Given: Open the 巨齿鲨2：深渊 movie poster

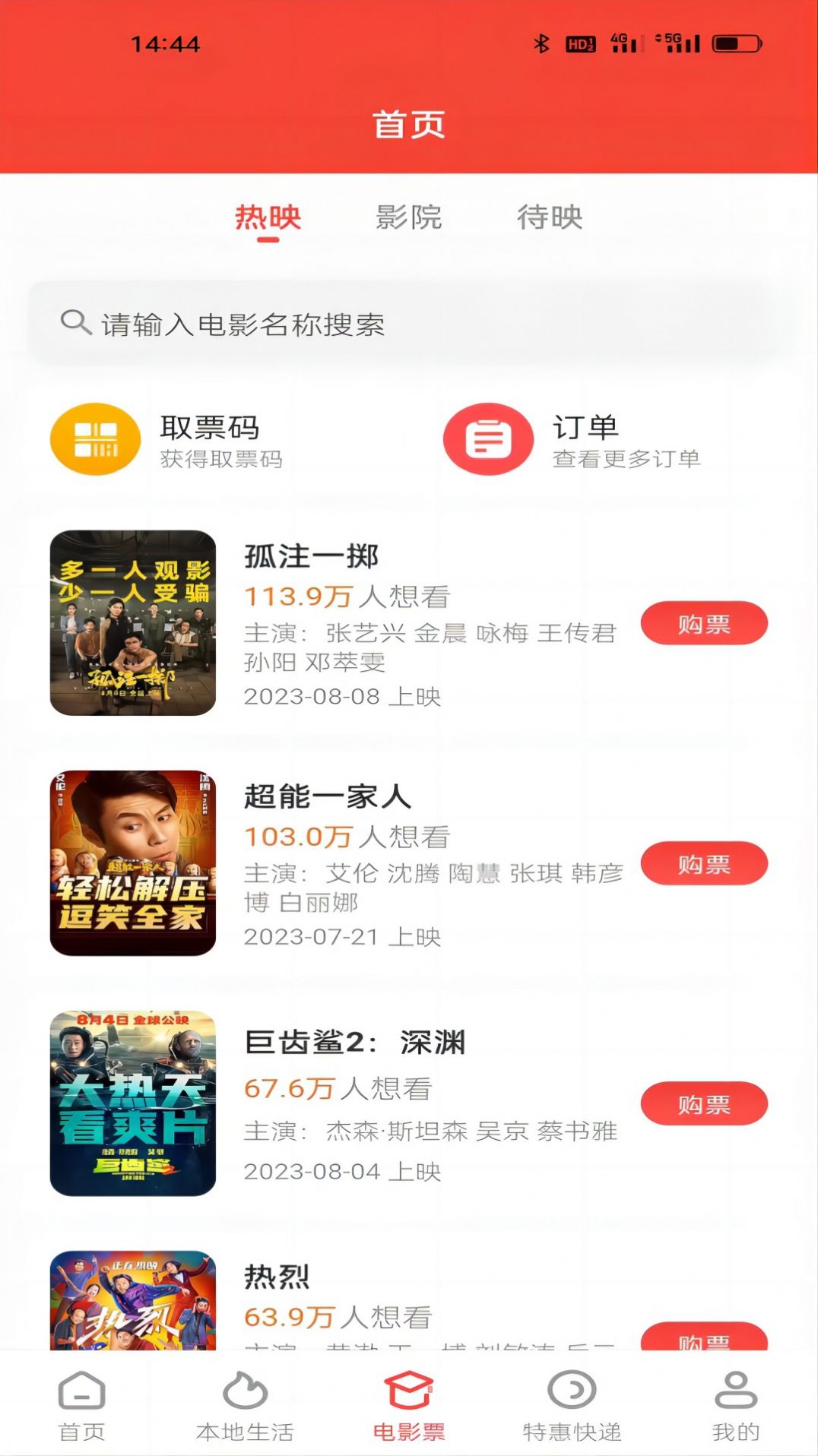Looking at the screenshot, I should coord(133,1103).
